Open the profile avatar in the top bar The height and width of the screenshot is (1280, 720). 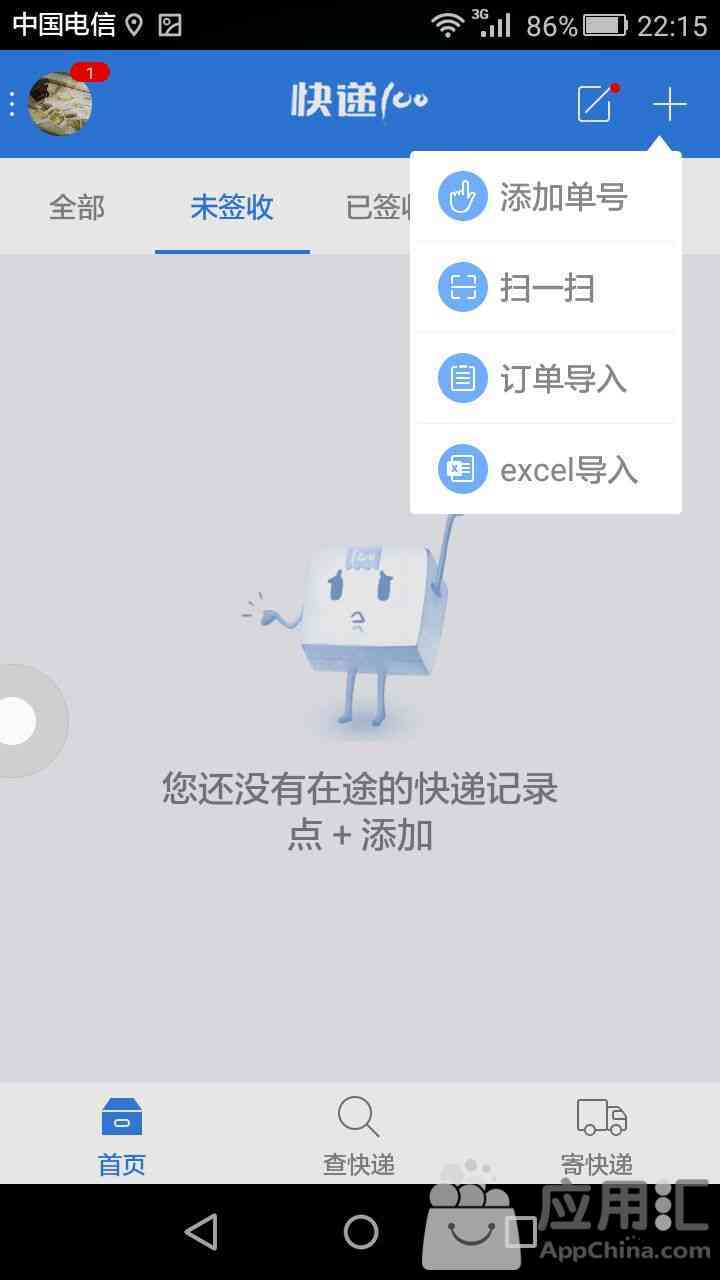point(60,104)
